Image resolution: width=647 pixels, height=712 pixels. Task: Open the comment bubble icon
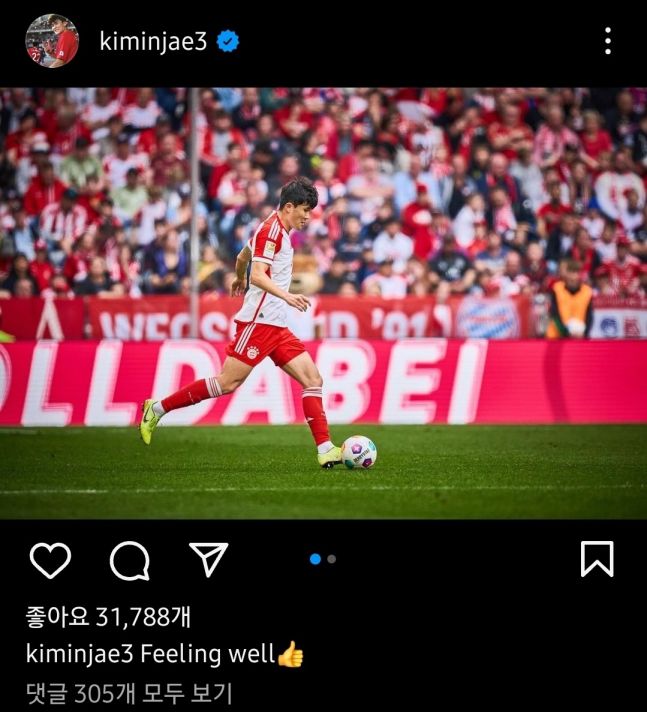coord(129,560)
